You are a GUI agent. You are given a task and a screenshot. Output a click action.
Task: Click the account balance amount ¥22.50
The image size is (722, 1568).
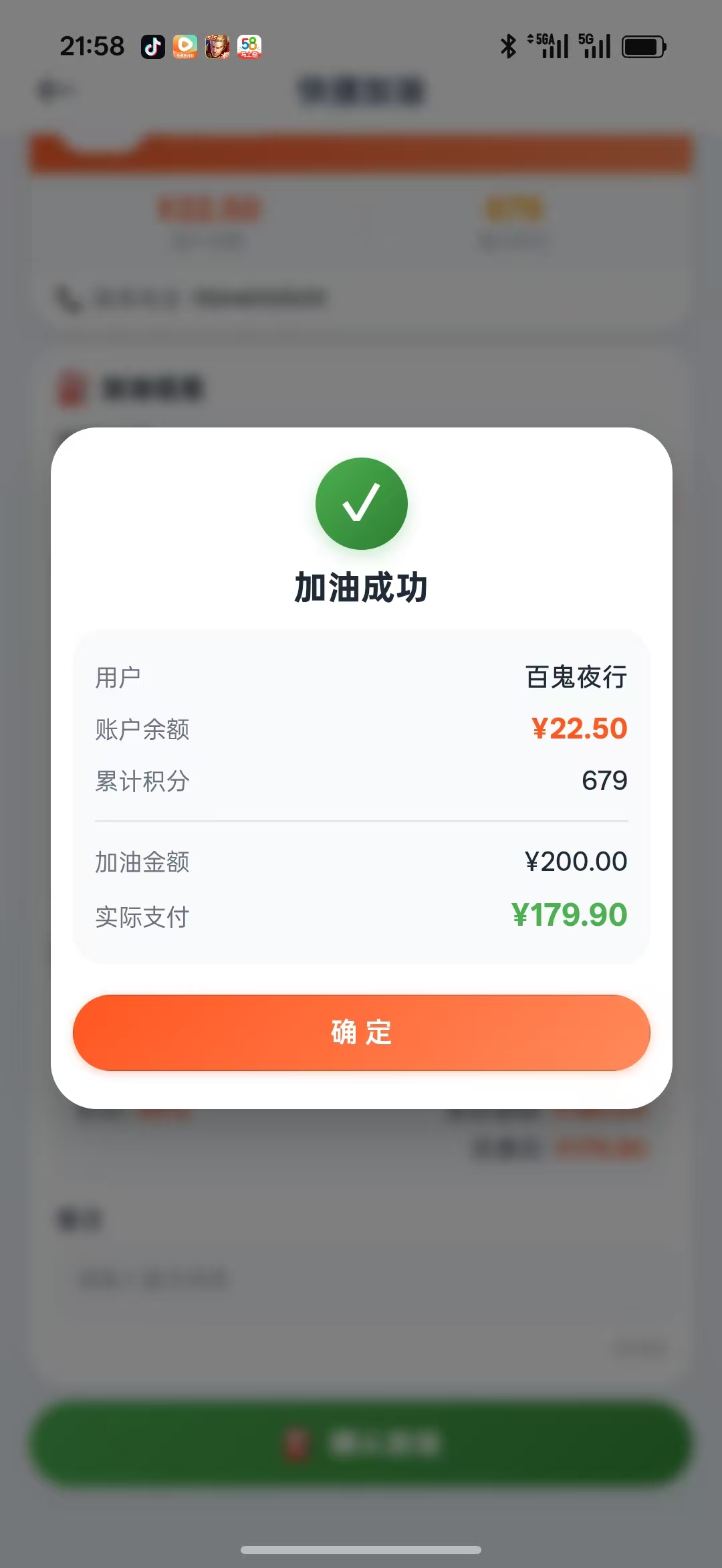coord(579,729)
